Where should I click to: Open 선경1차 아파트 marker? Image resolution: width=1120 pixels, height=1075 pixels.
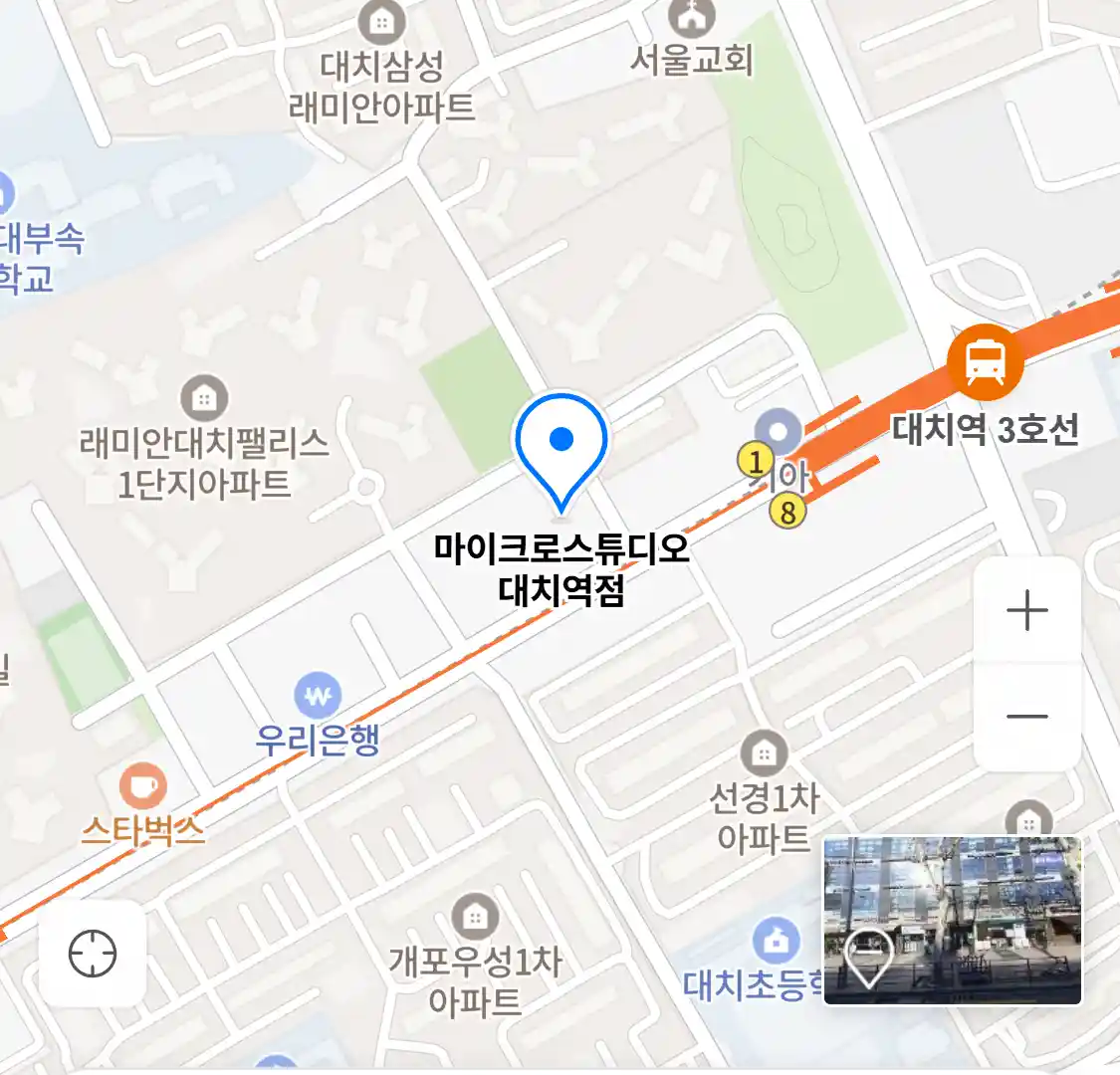pos(764,753)
